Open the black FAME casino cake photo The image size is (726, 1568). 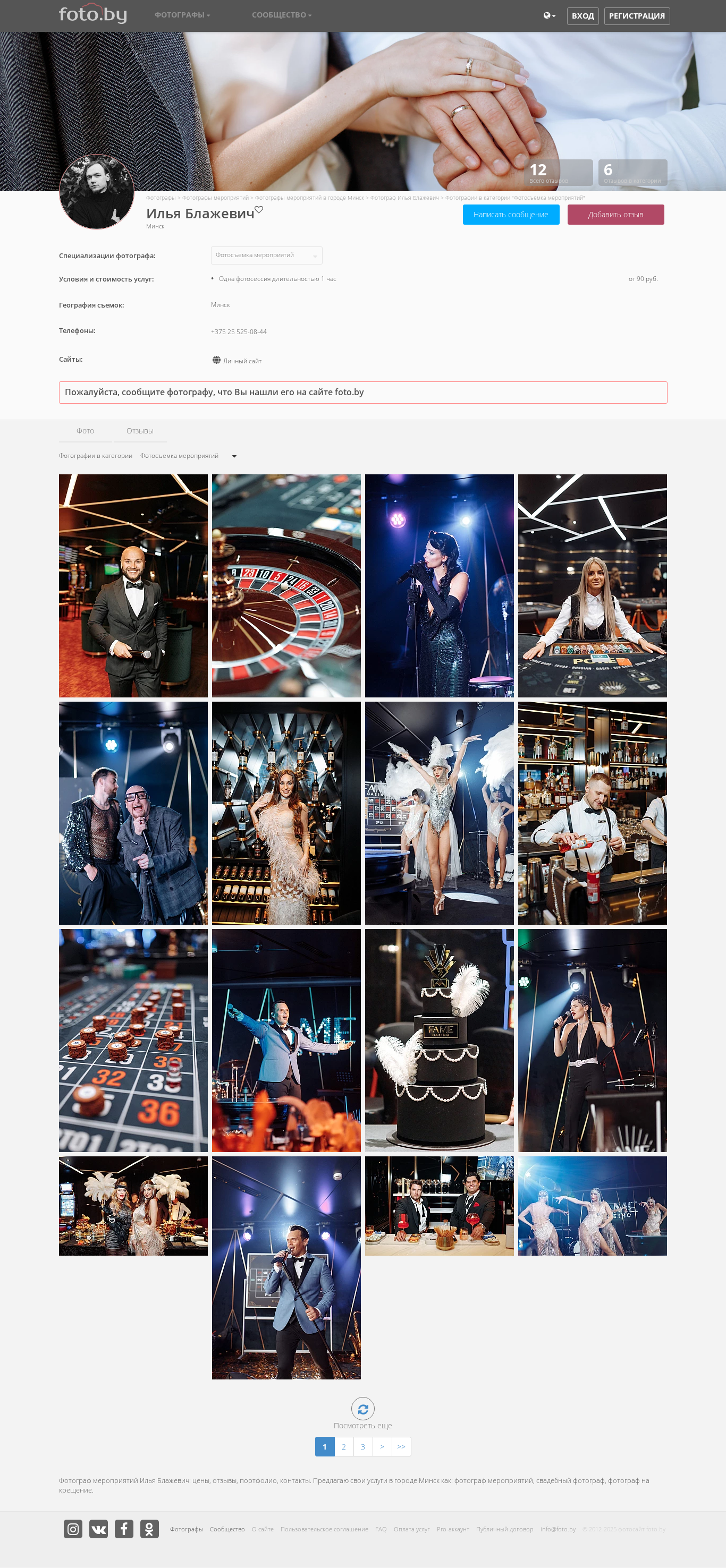point(439,1039)
